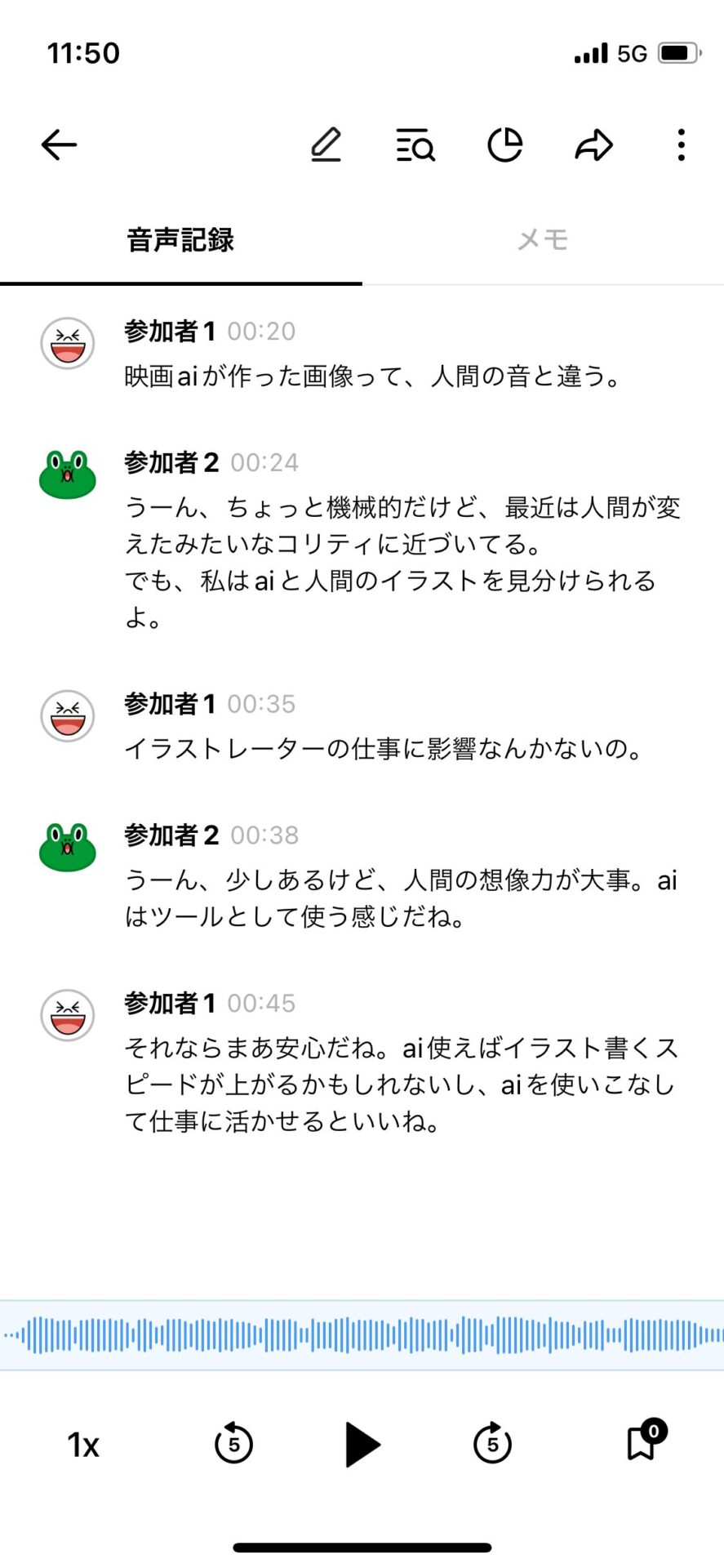Tap 参加者1's line at 00:45

[400, 1085]
